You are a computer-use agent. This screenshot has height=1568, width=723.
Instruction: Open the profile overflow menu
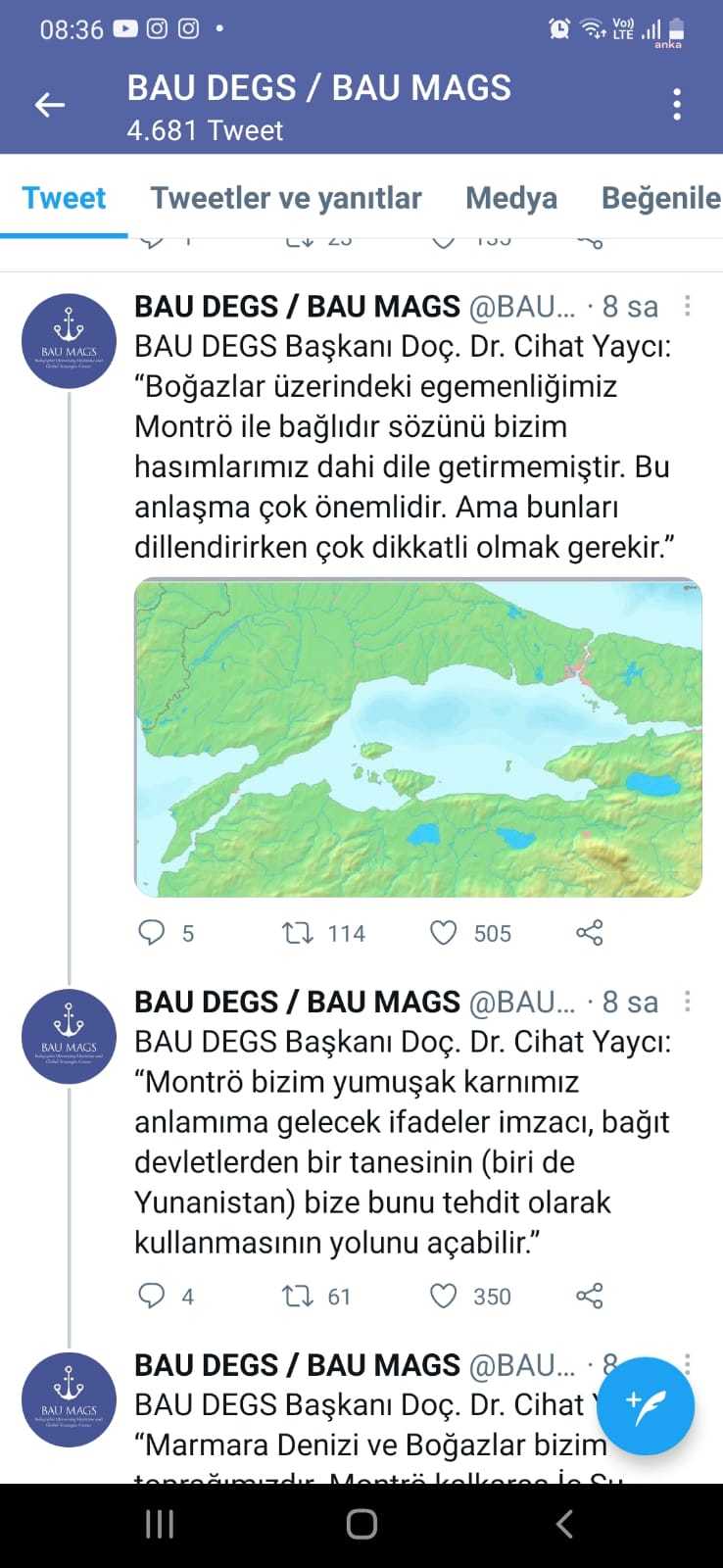click(x=677, y=105)
